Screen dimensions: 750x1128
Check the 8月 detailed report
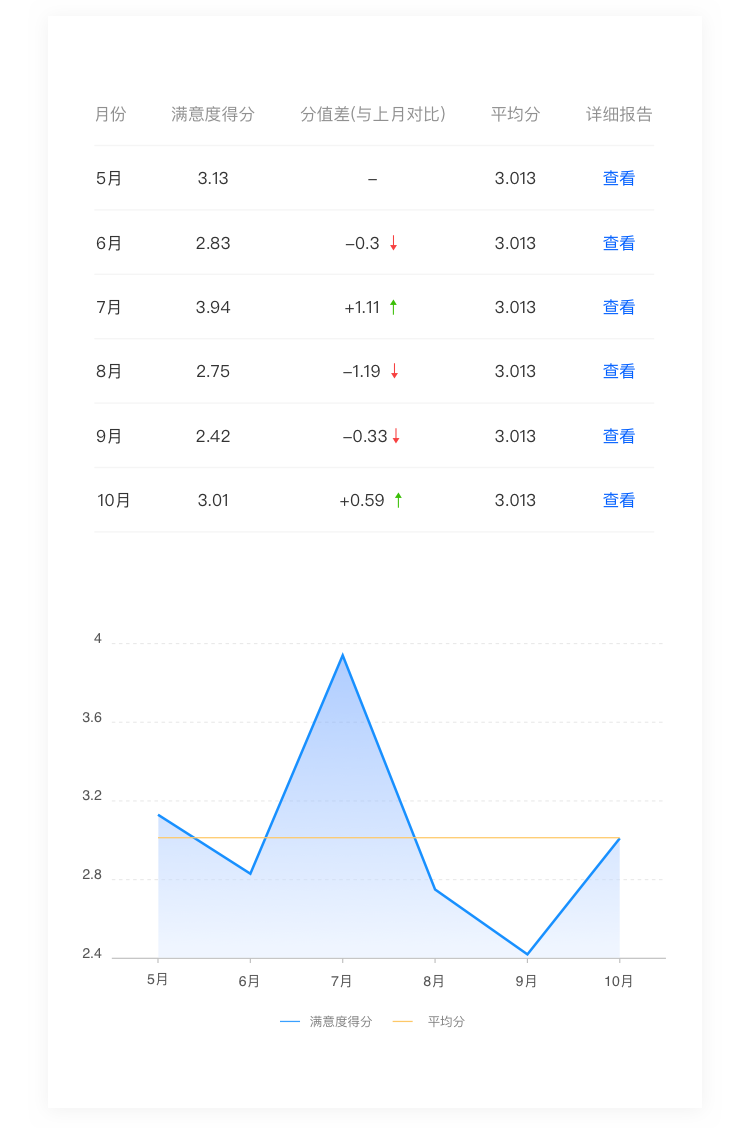(x=618, y=371)
